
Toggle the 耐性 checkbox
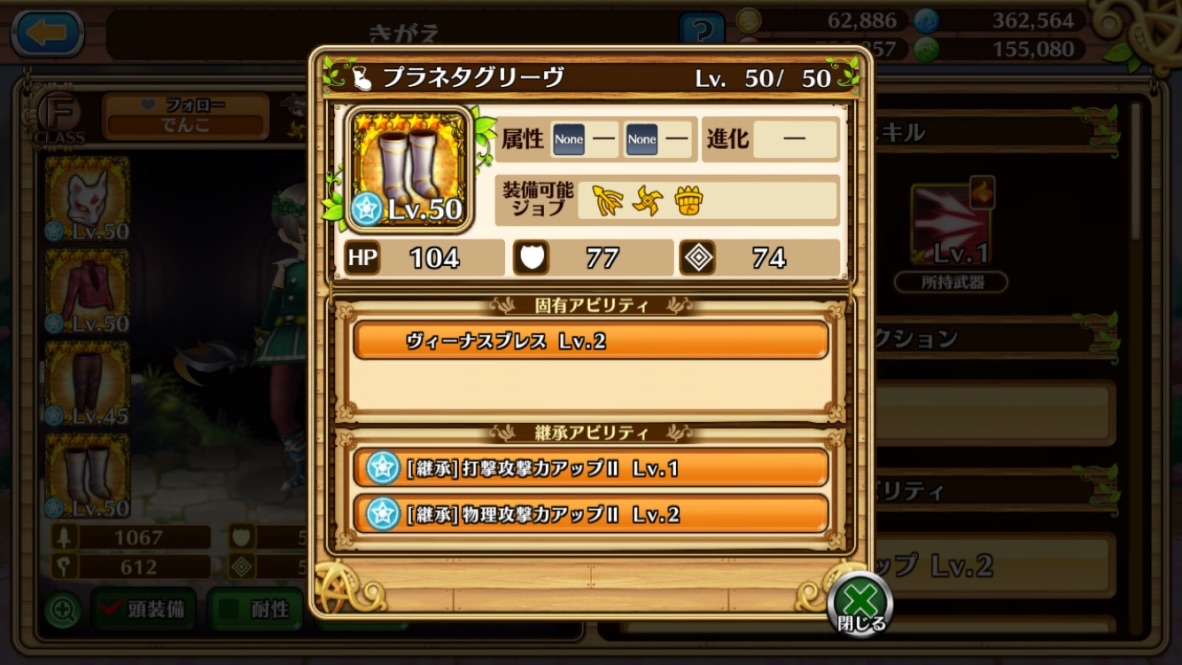tap(254, 608)
